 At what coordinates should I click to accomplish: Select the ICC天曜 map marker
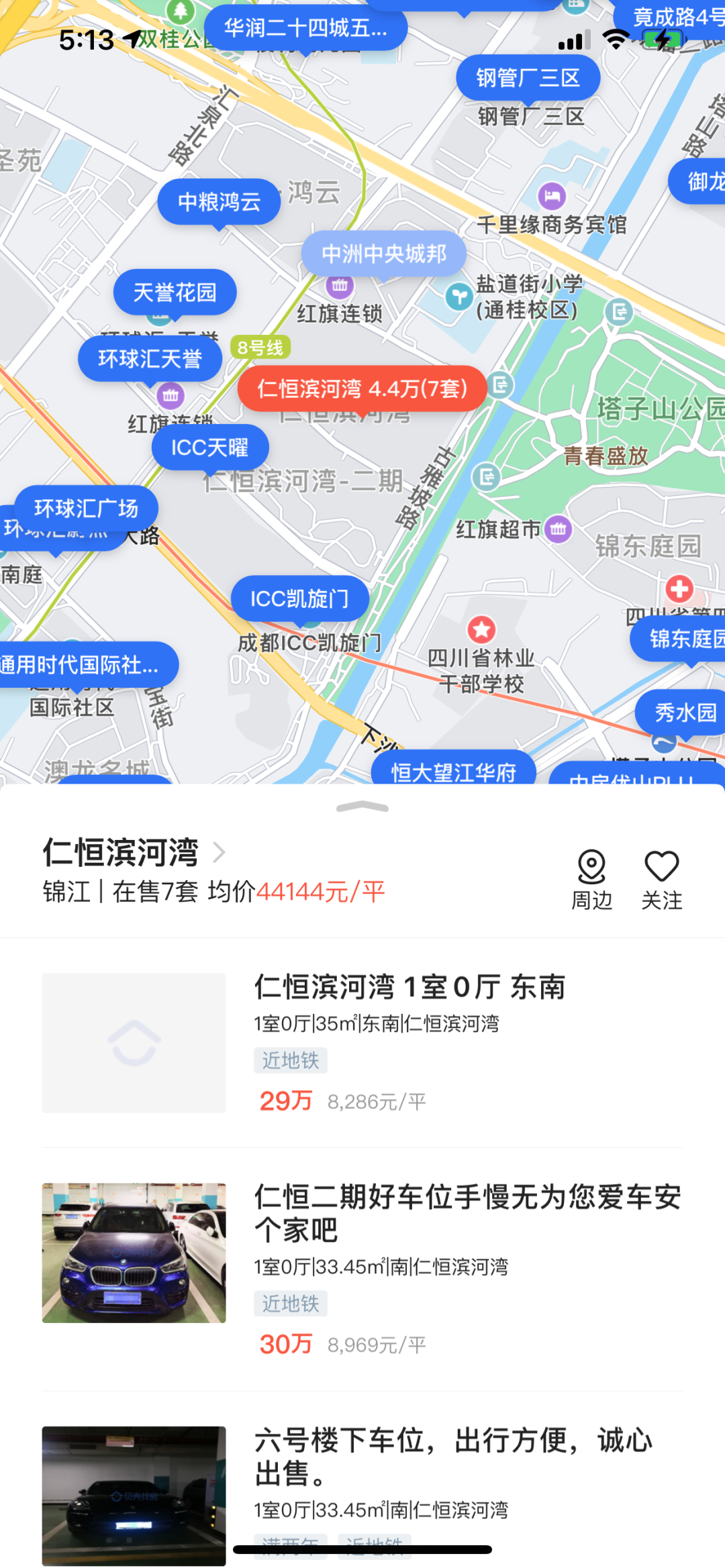(210, 448)
